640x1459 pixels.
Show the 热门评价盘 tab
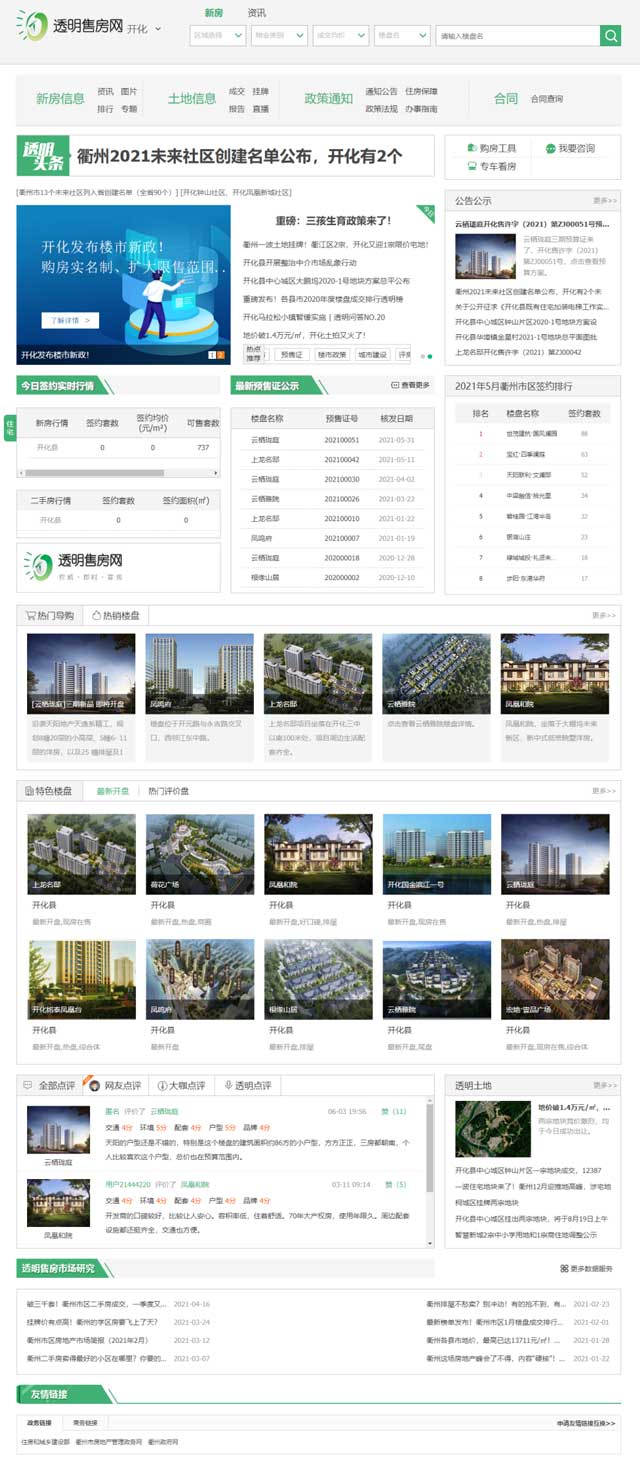(169, 791)
